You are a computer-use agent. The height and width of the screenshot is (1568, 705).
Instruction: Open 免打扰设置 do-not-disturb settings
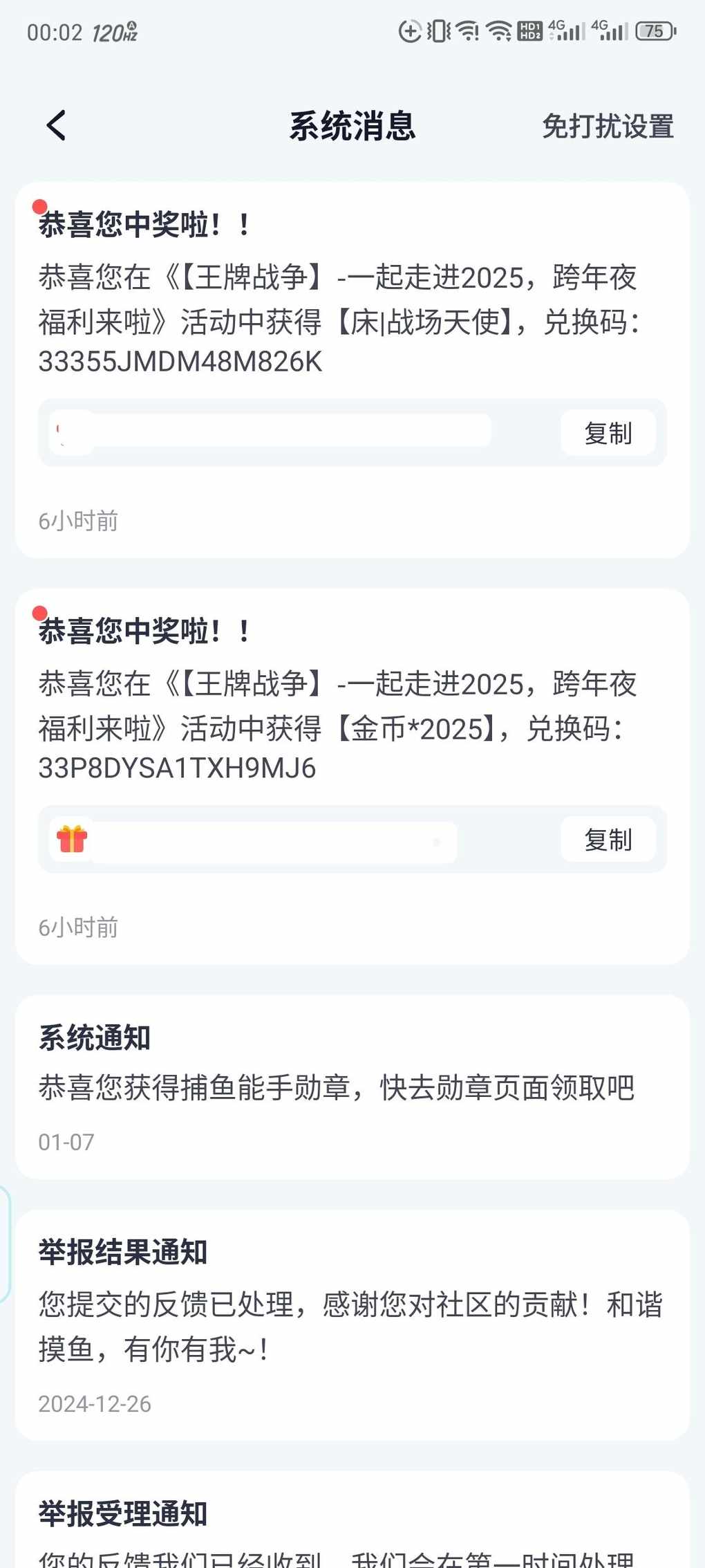(x=608, y=127)
